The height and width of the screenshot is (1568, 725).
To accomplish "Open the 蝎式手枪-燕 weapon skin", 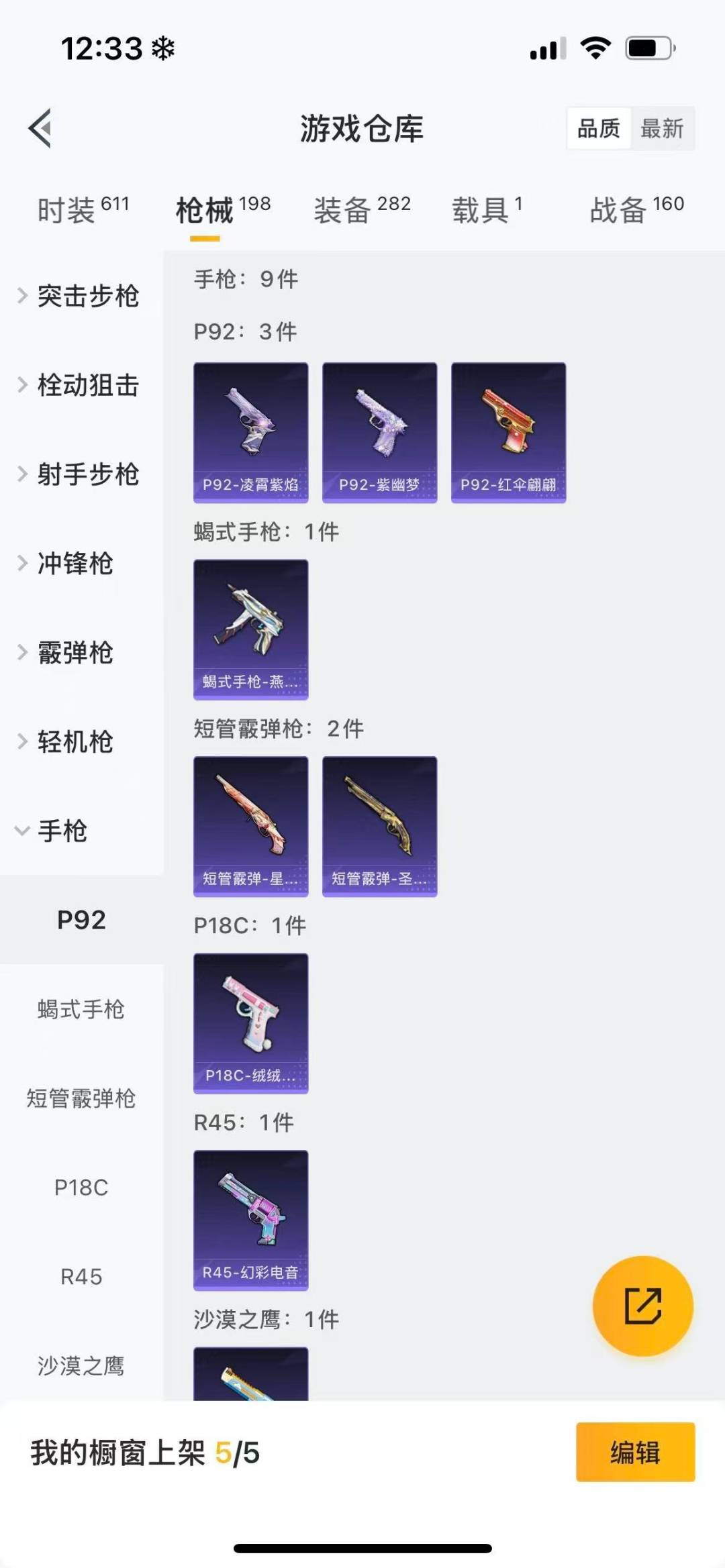I will tap(250, 631).
